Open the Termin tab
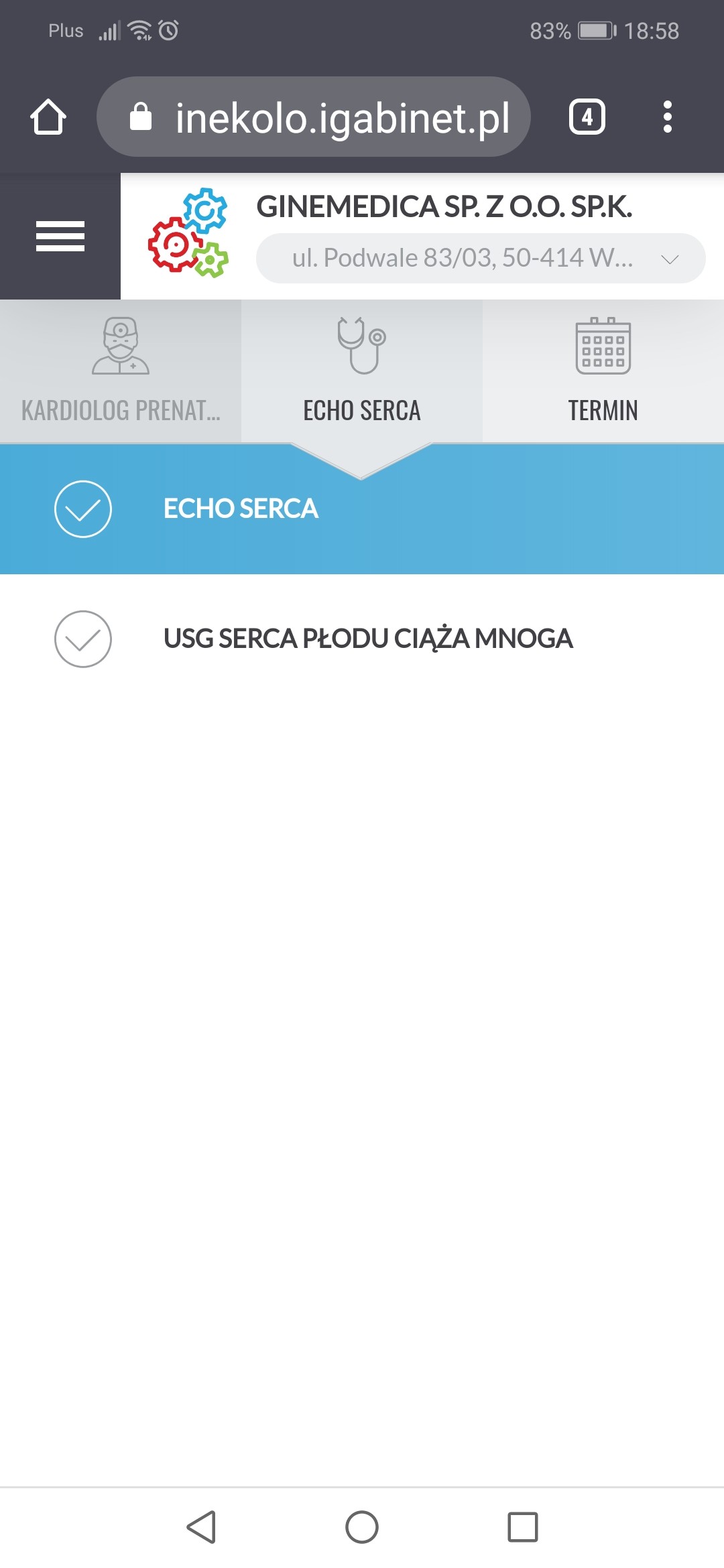Screen dimensions: 724x1568 point(603,371)
